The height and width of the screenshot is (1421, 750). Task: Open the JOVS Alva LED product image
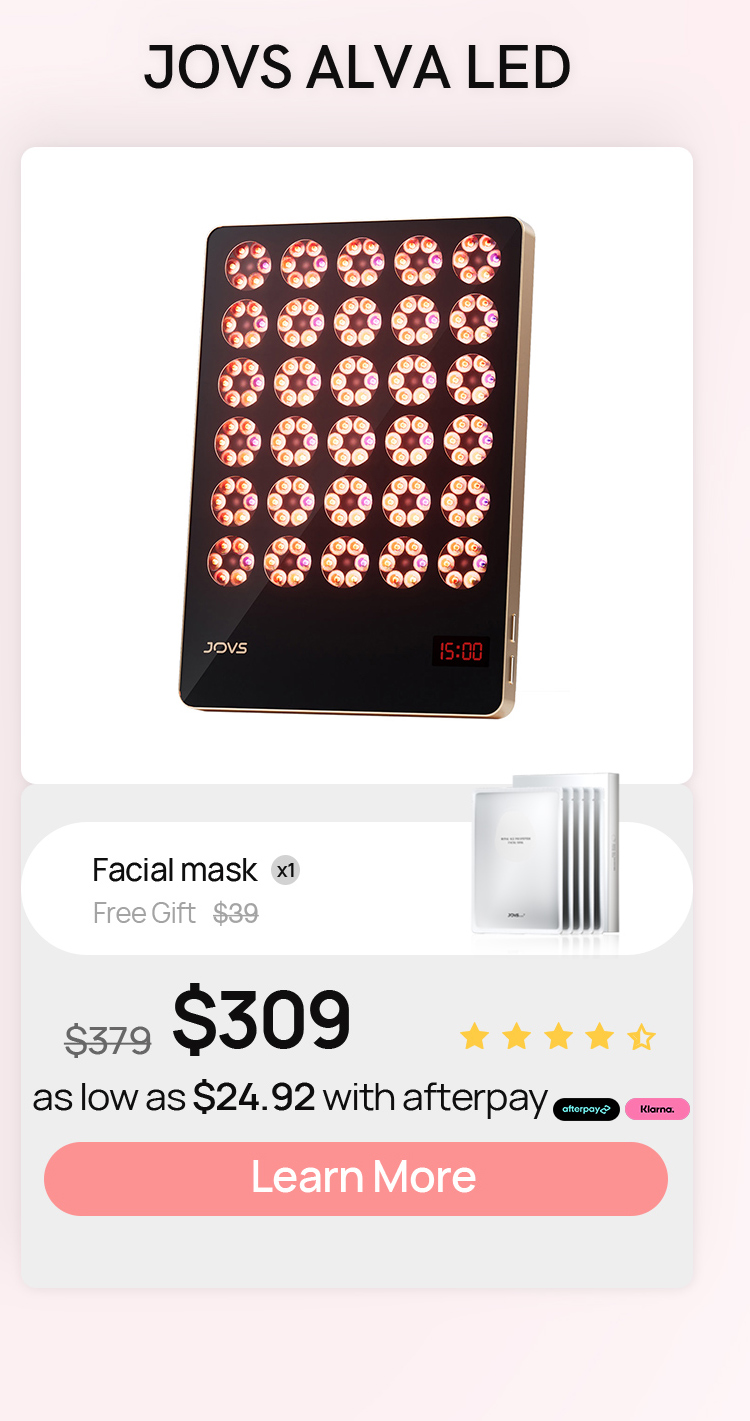[x=357, y=466]
